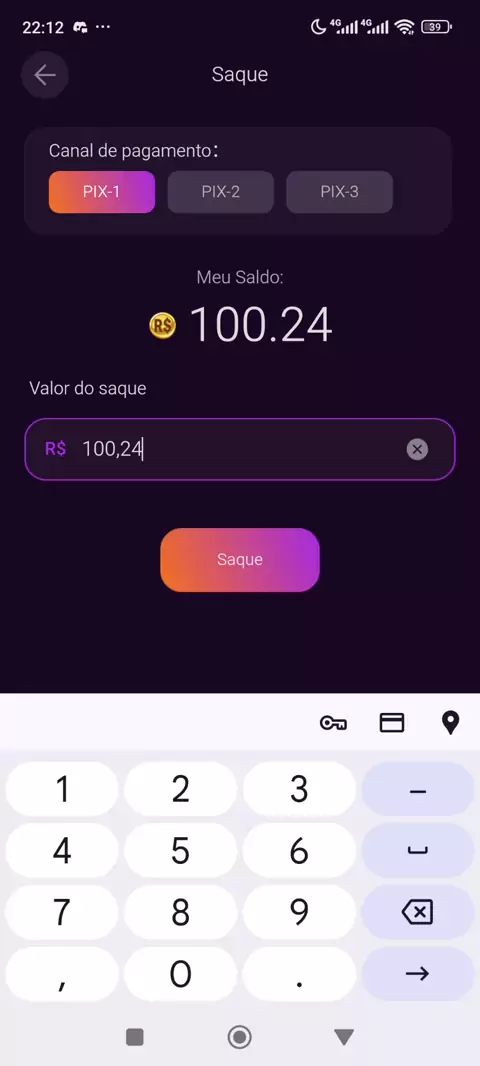Image resolution: width=480 pixels, height=1066 pixels.
Task: Switch to the PIX-2 payment channel
Action: [221, 192]
